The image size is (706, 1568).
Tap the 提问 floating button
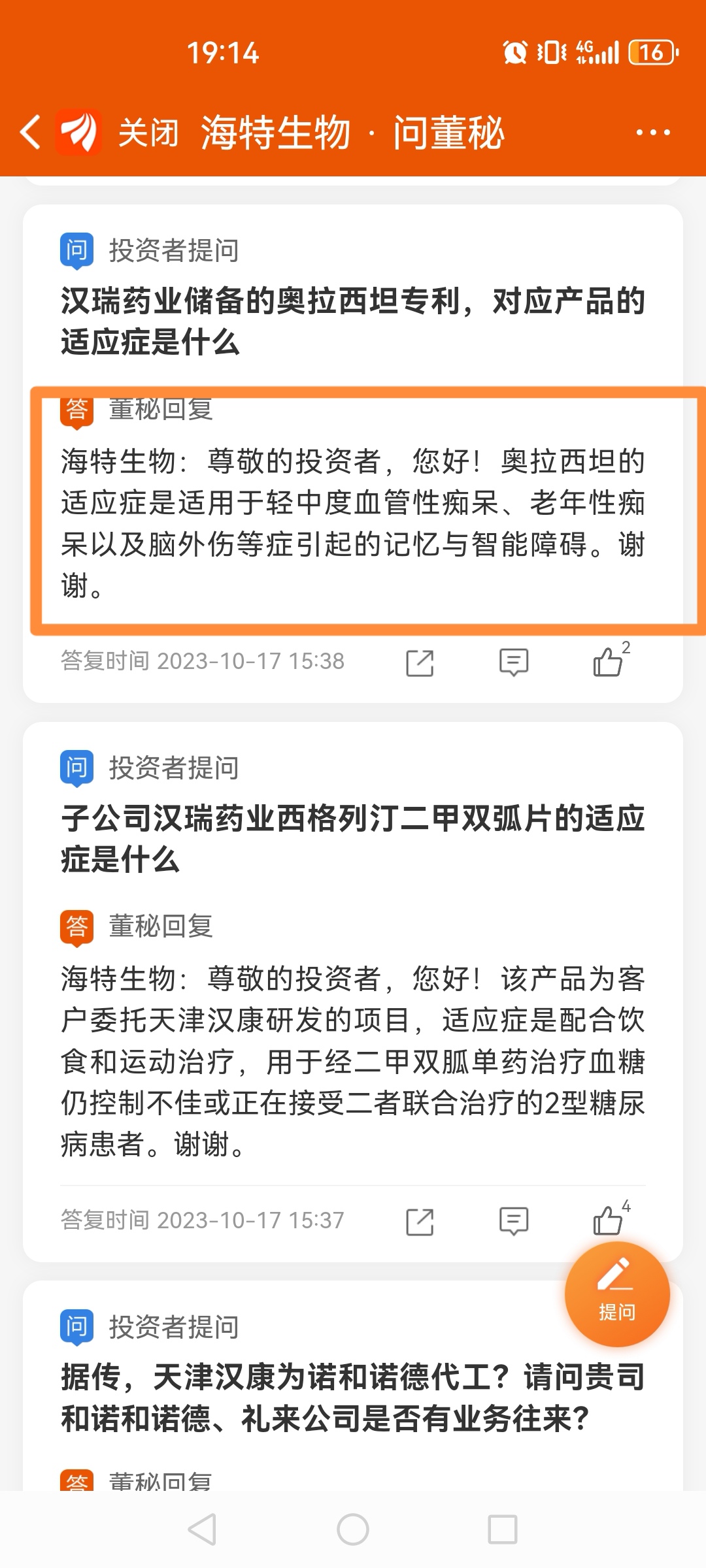(x=617, y=1294)
